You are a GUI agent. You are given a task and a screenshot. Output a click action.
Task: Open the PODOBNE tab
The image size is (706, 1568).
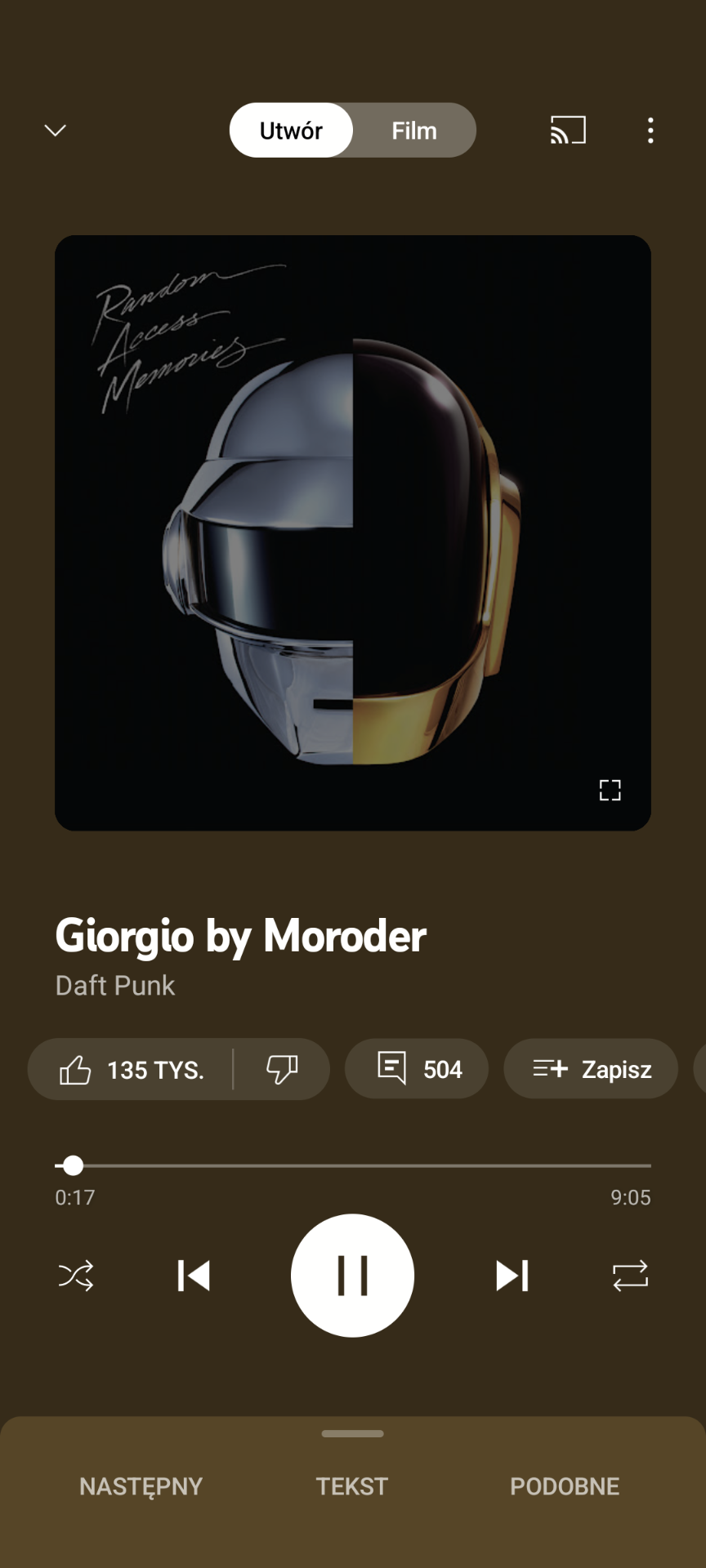[x=565, y=1486]
